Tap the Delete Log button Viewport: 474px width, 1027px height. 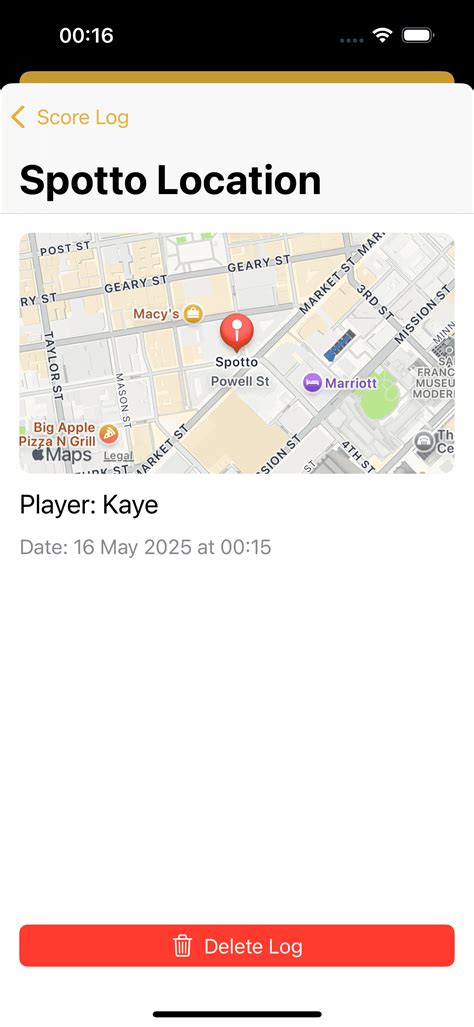(237, 946)
